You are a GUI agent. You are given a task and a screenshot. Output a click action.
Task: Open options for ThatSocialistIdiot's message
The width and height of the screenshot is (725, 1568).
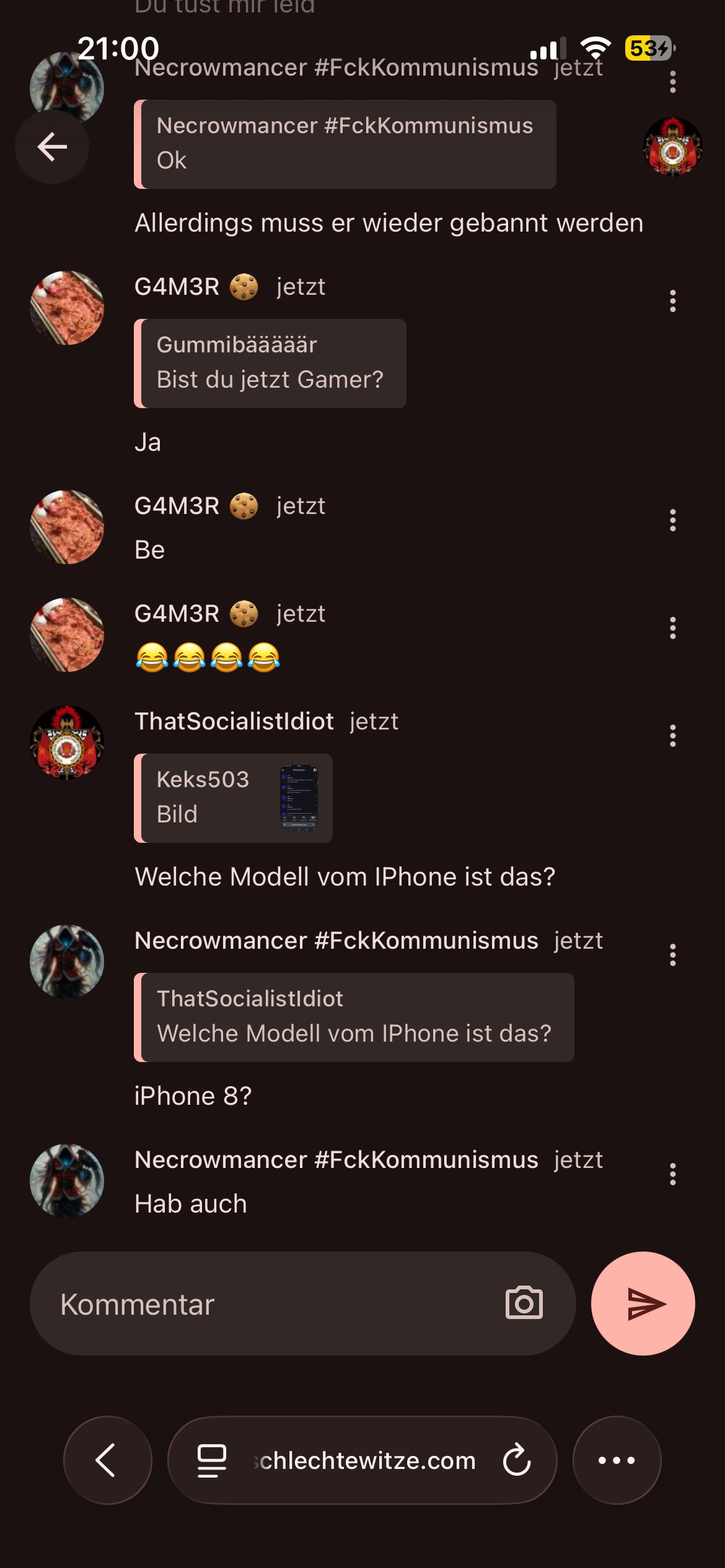[x=672, y=736]
